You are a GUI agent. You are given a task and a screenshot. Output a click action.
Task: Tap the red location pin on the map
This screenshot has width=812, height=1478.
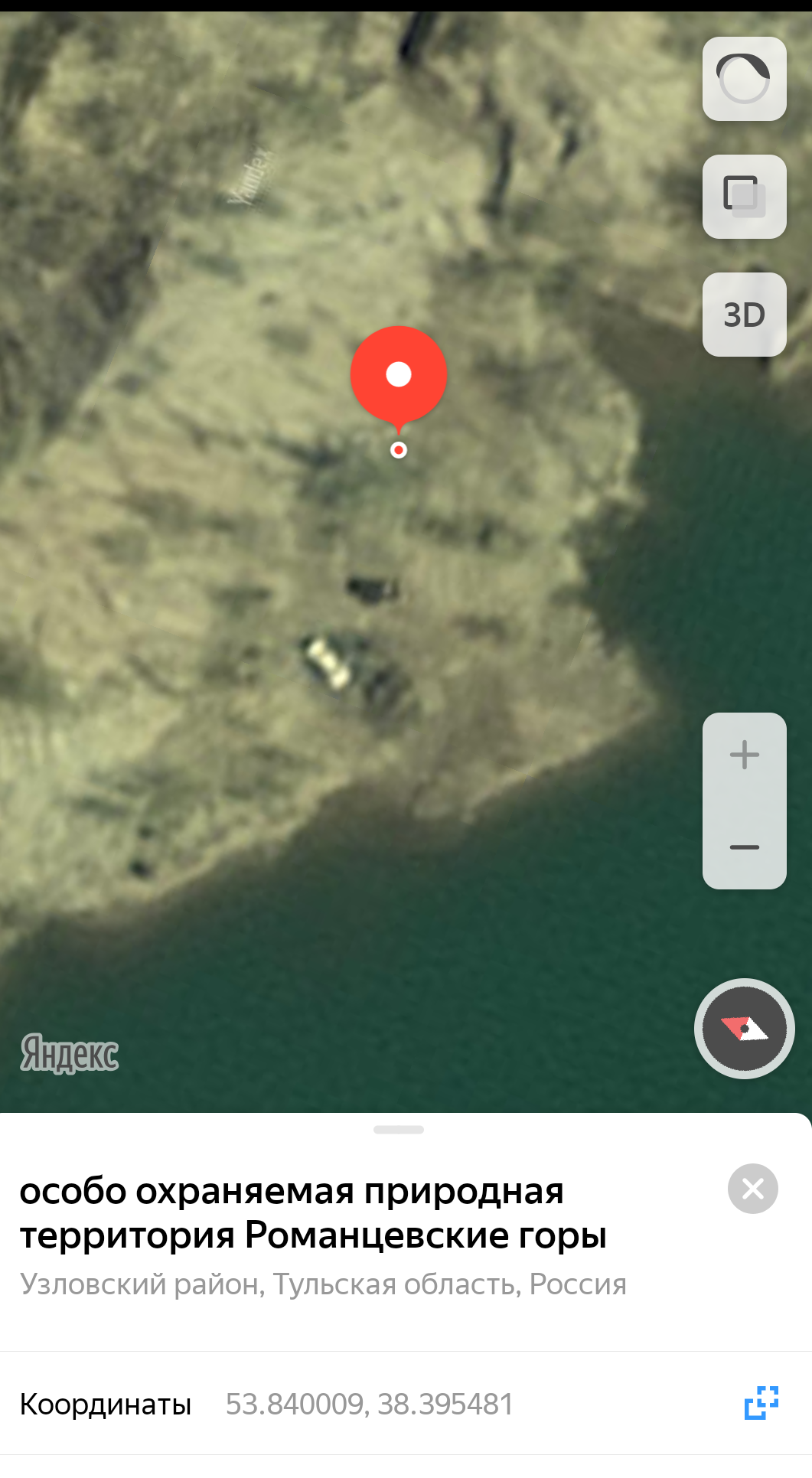398,375
